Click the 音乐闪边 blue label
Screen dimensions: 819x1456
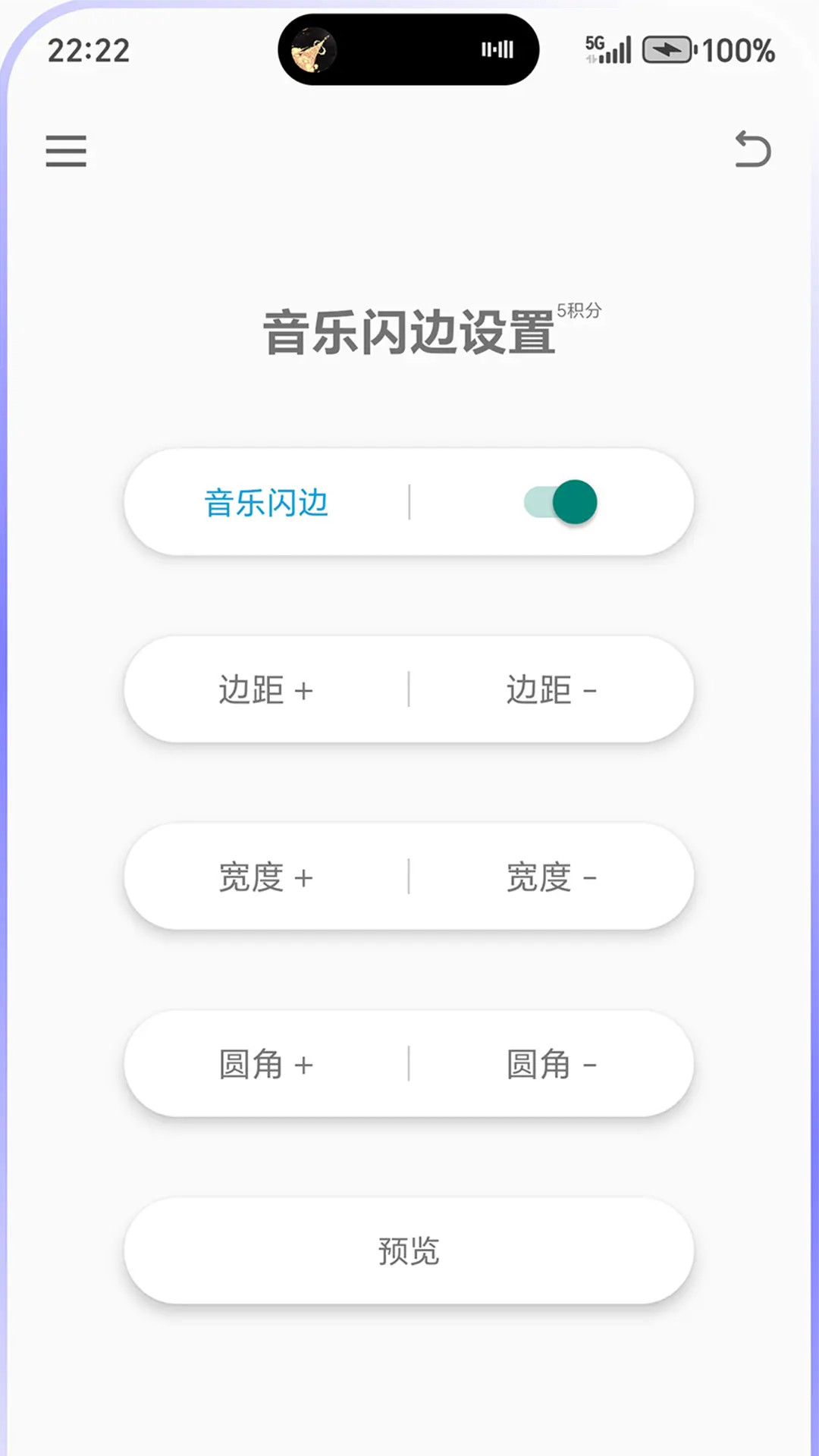(x=265, y=502)
